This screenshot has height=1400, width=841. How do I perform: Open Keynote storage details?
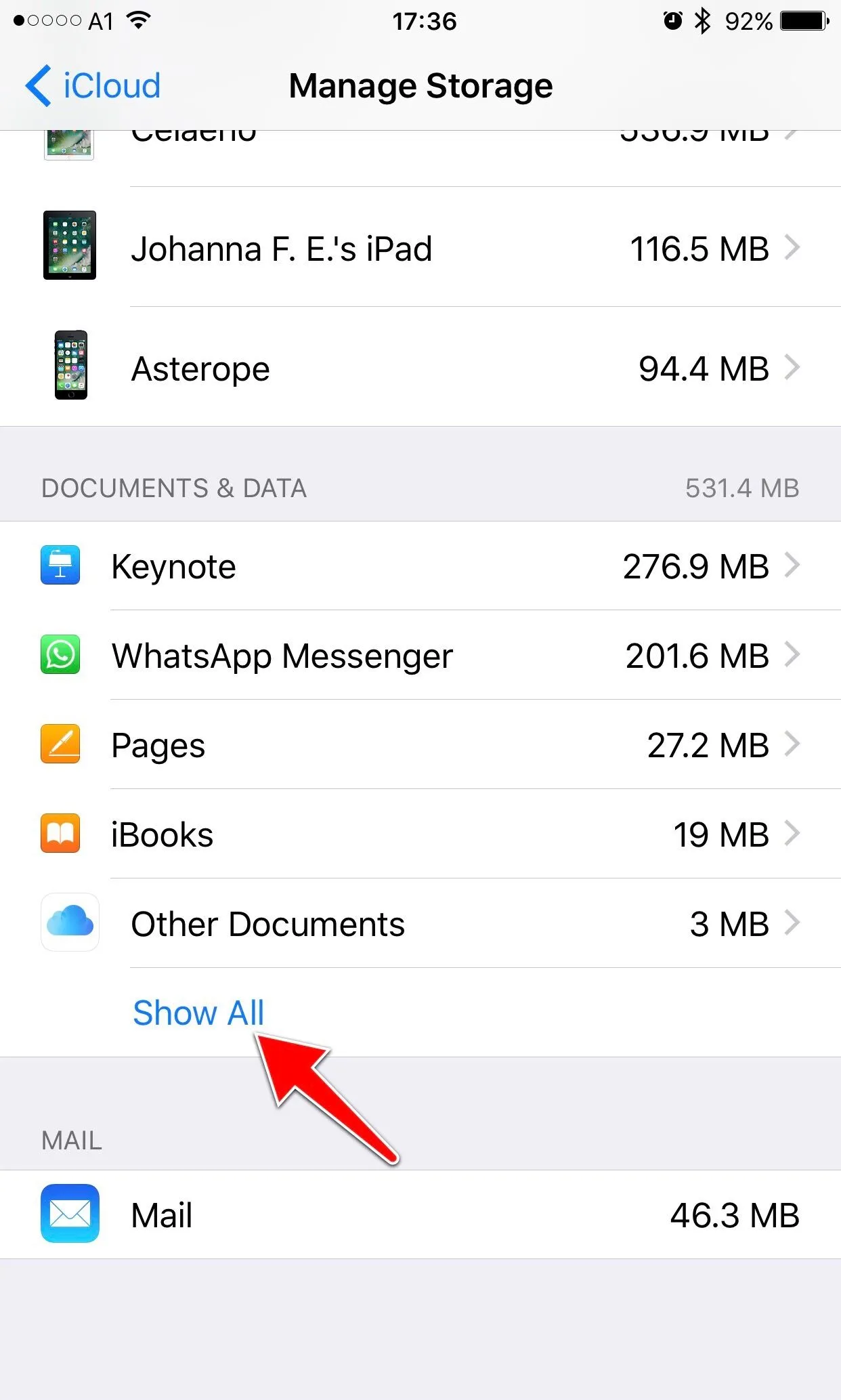[x=420, y=566]
